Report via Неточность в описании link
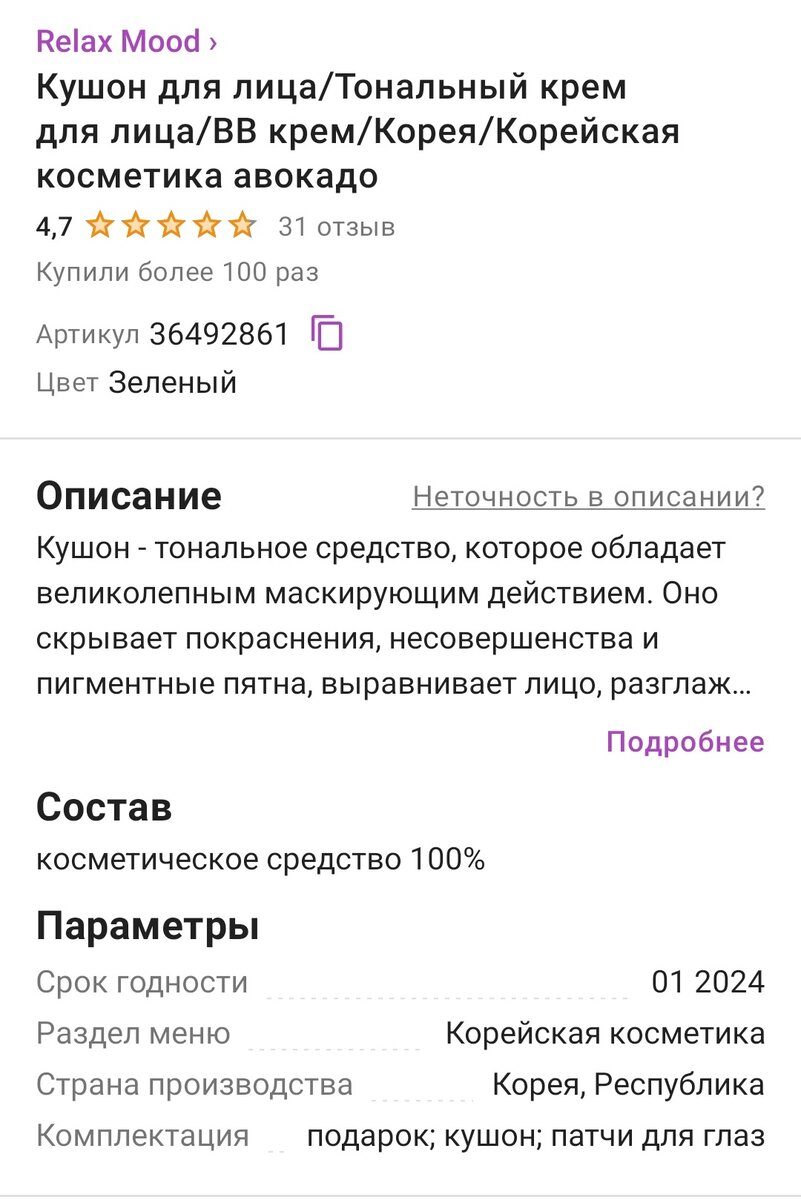This screenshot has height=1200, width=801. pyautogui.click(x=588, y=496)
